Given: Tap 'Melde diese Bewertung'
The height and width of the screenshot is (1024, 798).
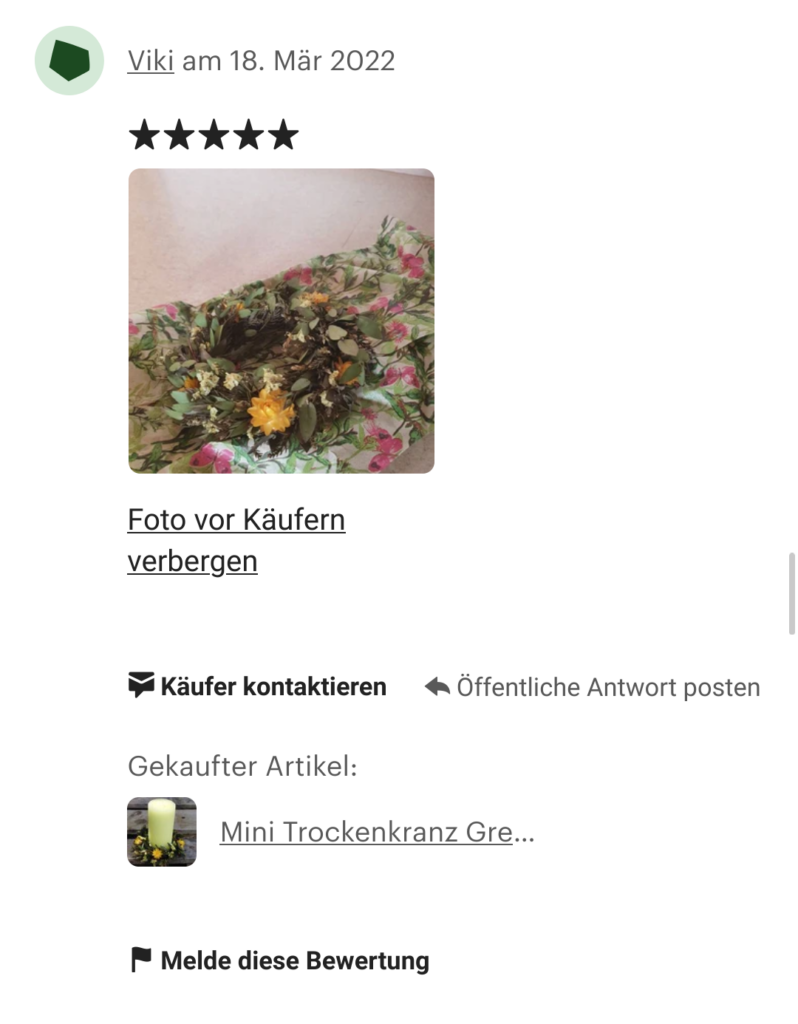Looking at the screenshot, I should click(x=280, y=961).
